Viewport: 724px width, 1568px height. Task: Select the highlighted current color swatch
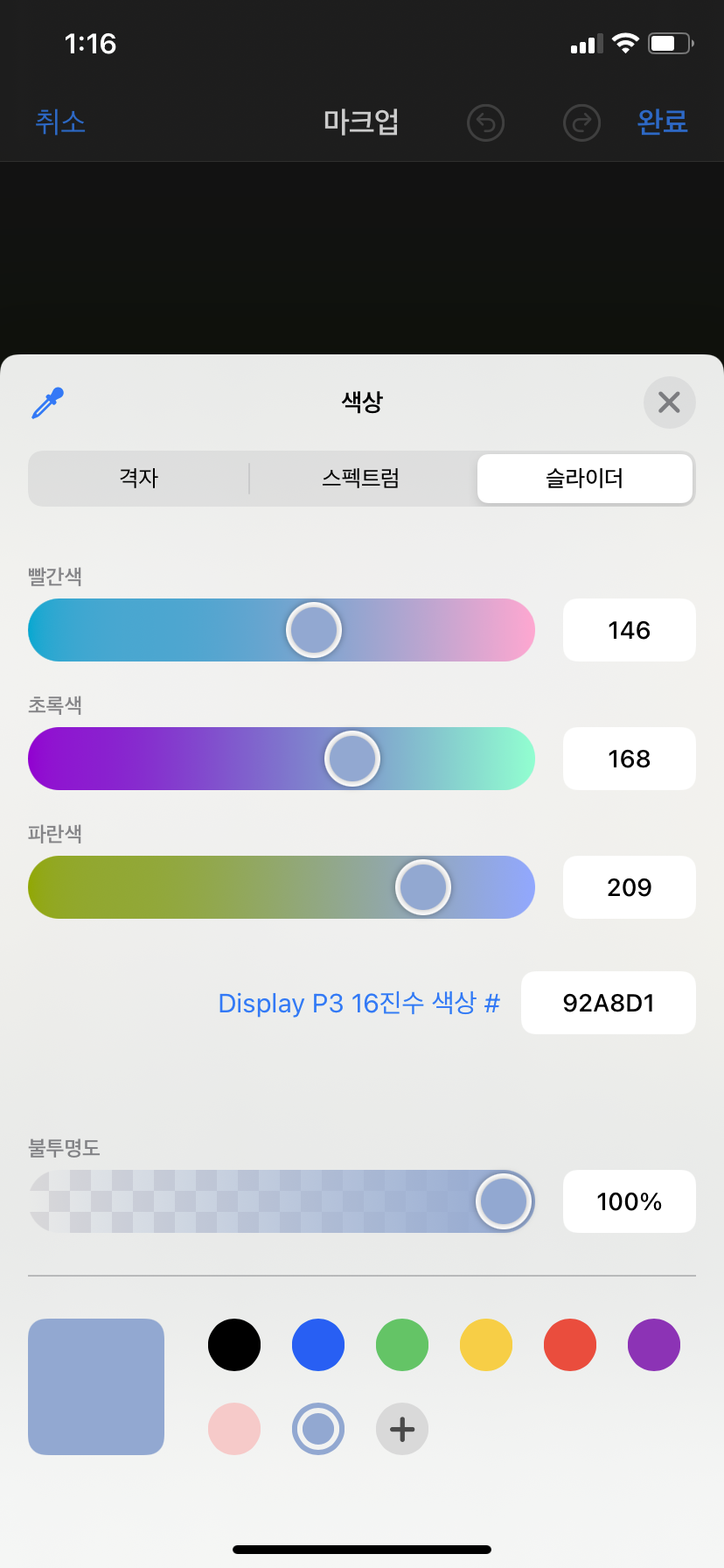click(318, 1429)
